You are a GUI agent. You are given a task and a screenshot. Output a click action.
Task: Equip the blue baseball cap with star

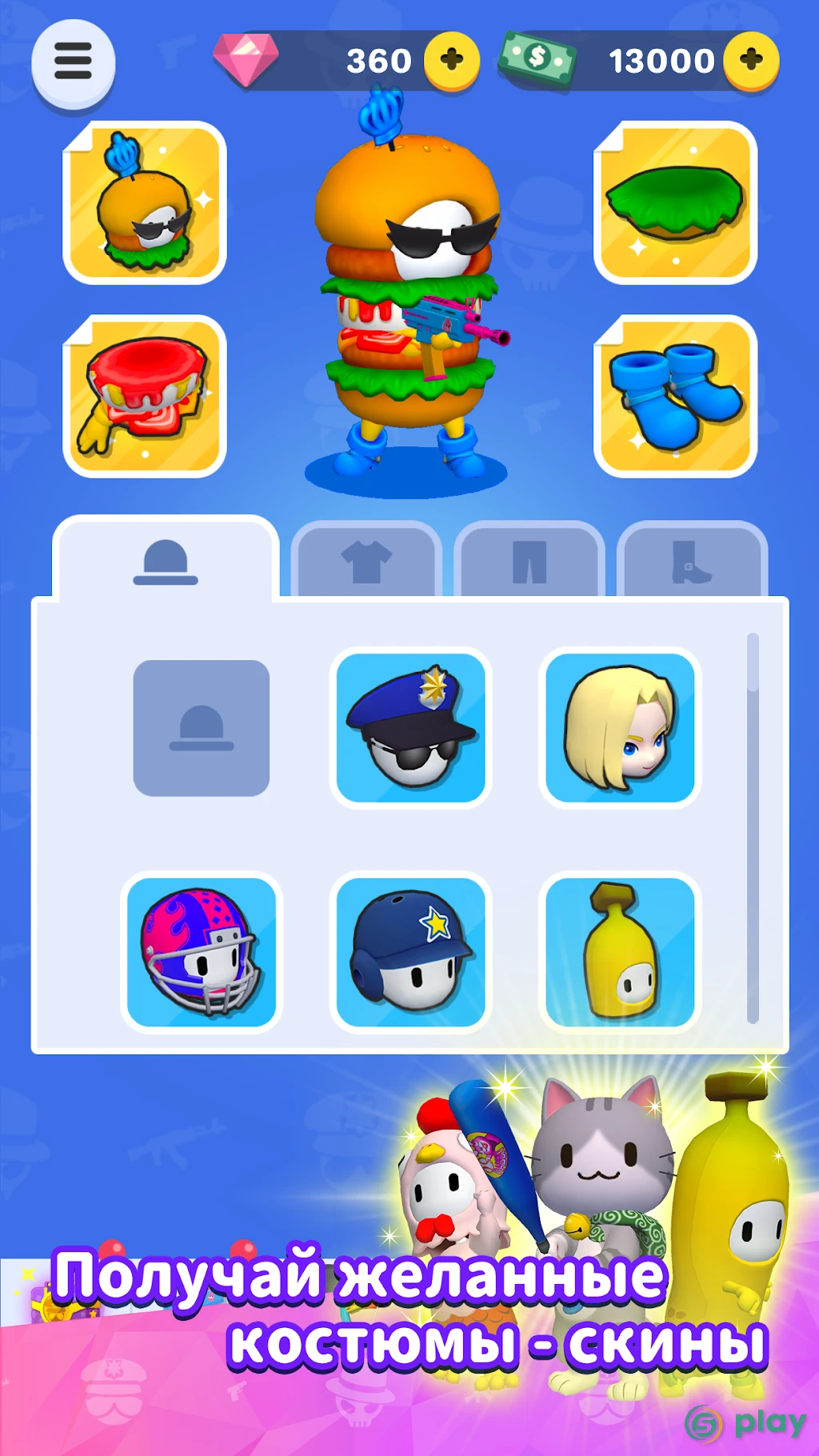[x=411, y=952]
